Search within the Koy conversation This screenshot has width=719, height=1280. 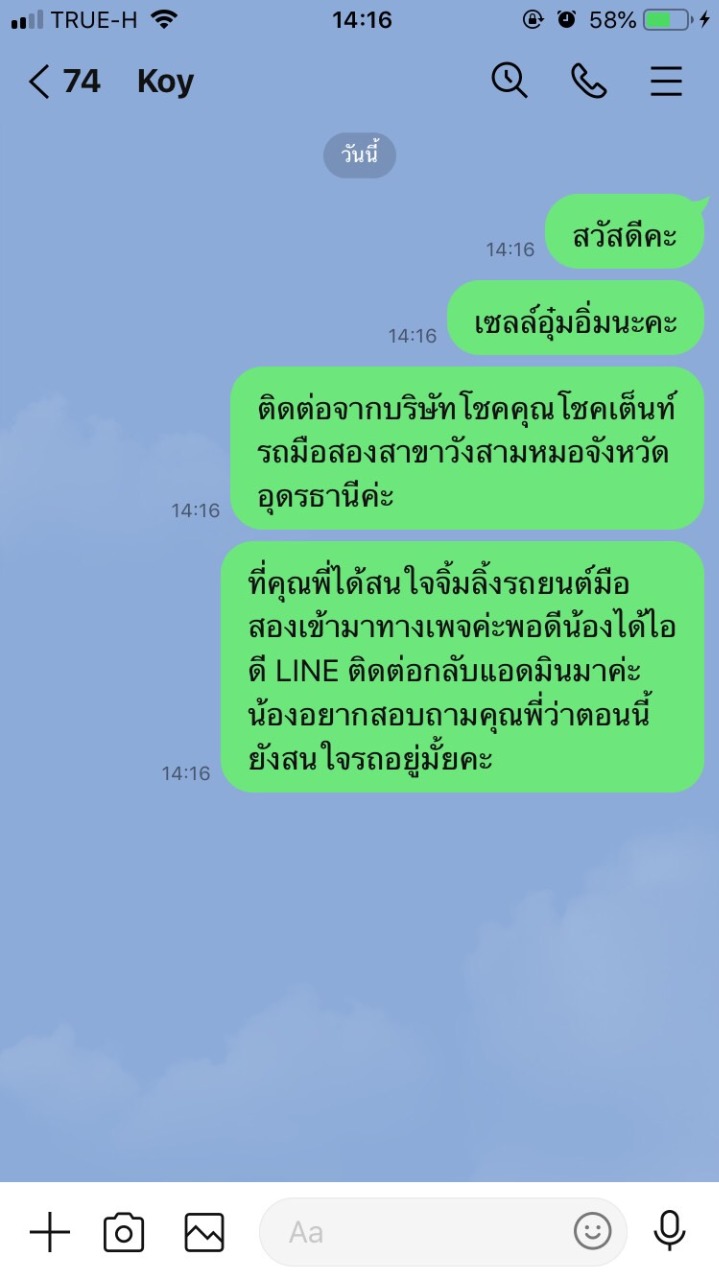(x=509, y=81)
